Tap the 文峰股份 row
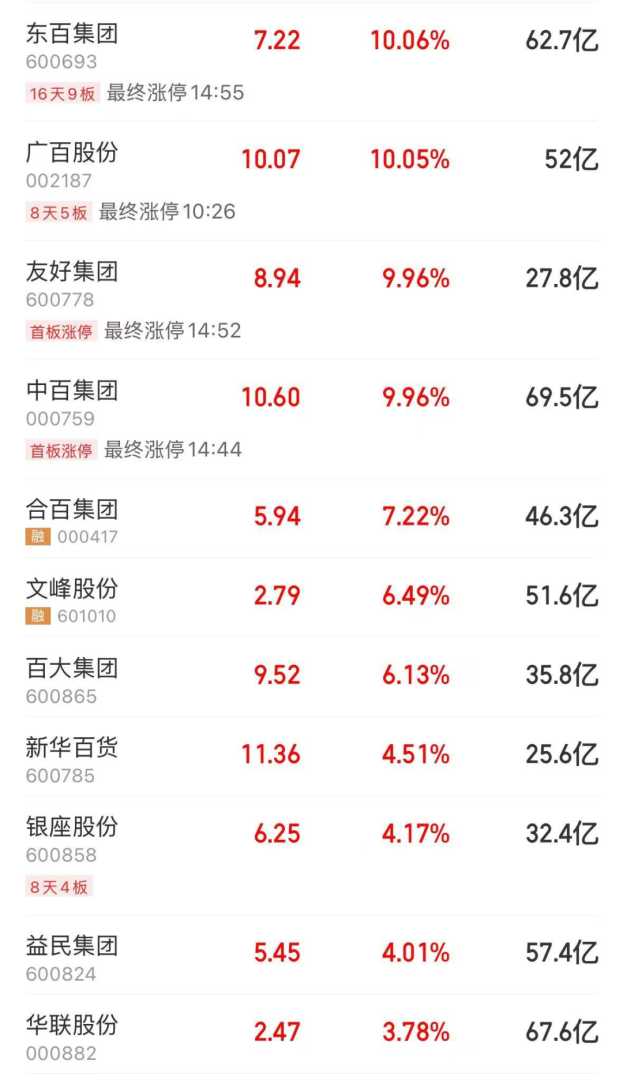 pyautogui.click(x=72, y=589)
